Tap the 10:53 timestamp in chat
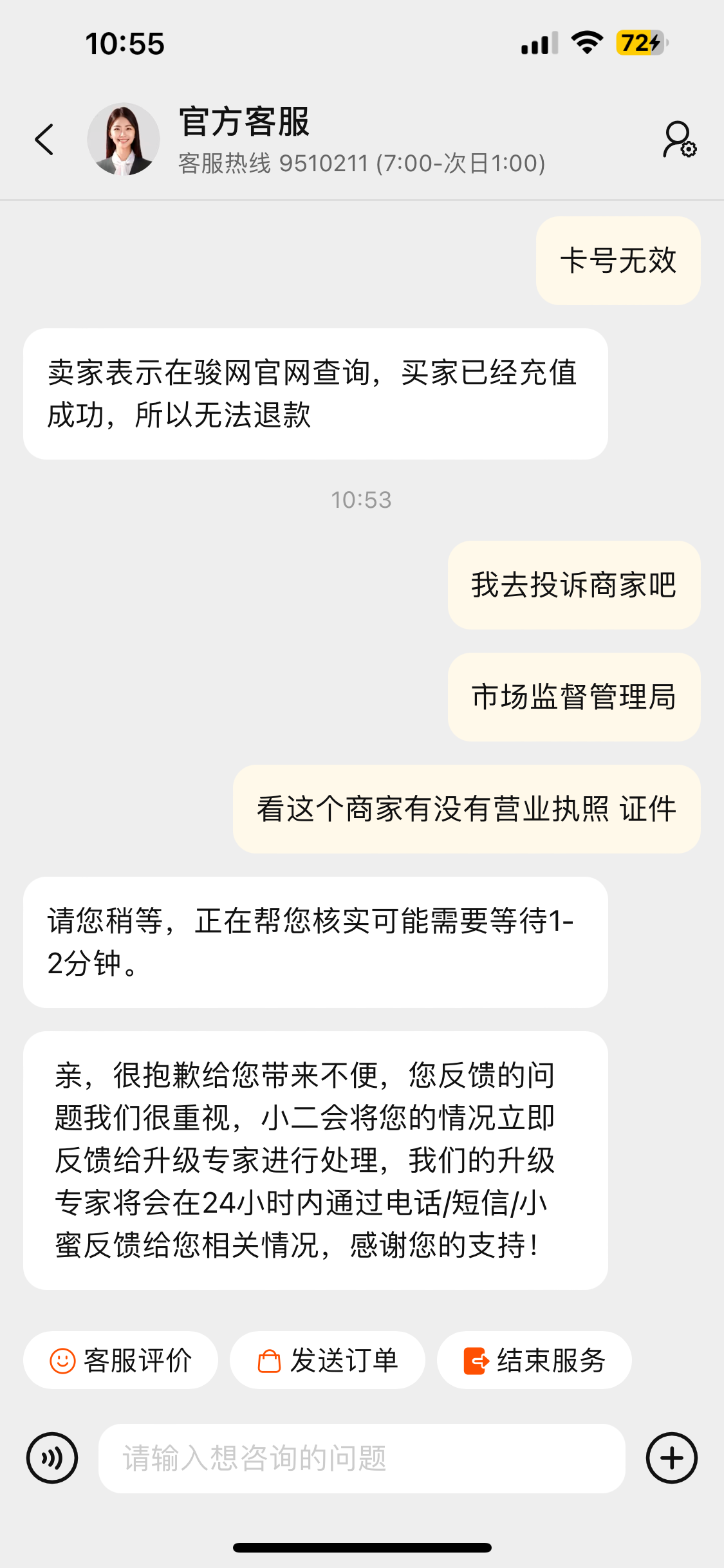This screenshot has width=724, height=1568. tap(360, 500)
